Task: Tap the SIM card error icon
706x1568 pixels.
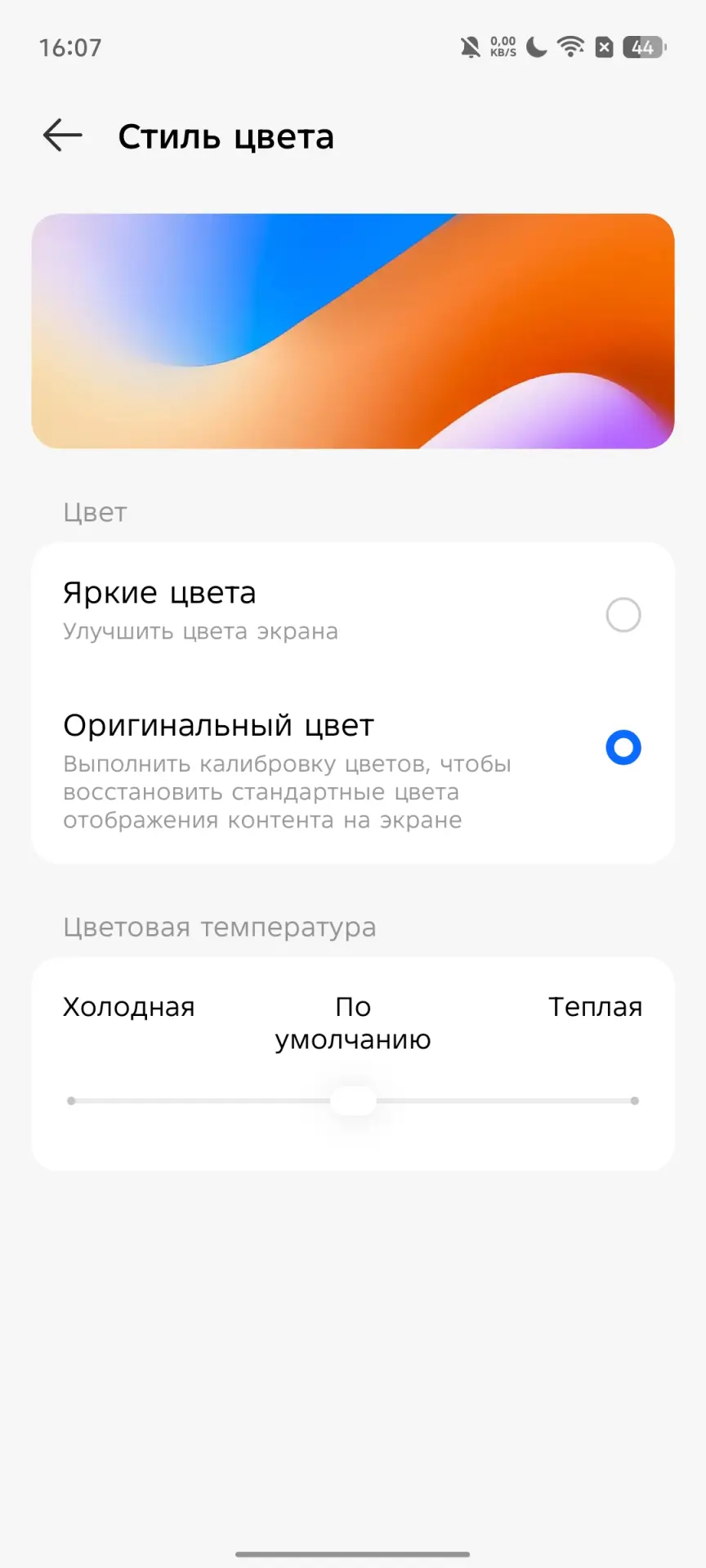Action: coord(603,47)
